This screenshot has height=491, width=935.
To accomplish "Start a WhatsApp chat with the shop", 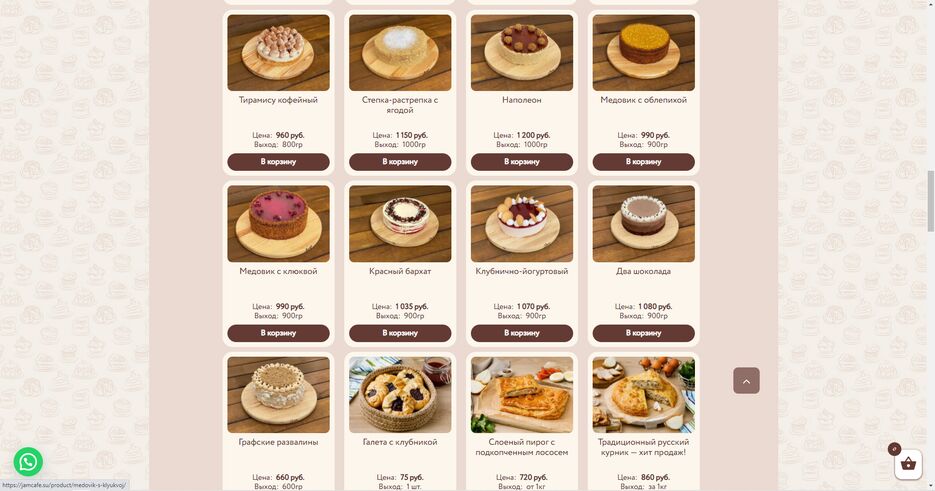I will click(28, 461).
